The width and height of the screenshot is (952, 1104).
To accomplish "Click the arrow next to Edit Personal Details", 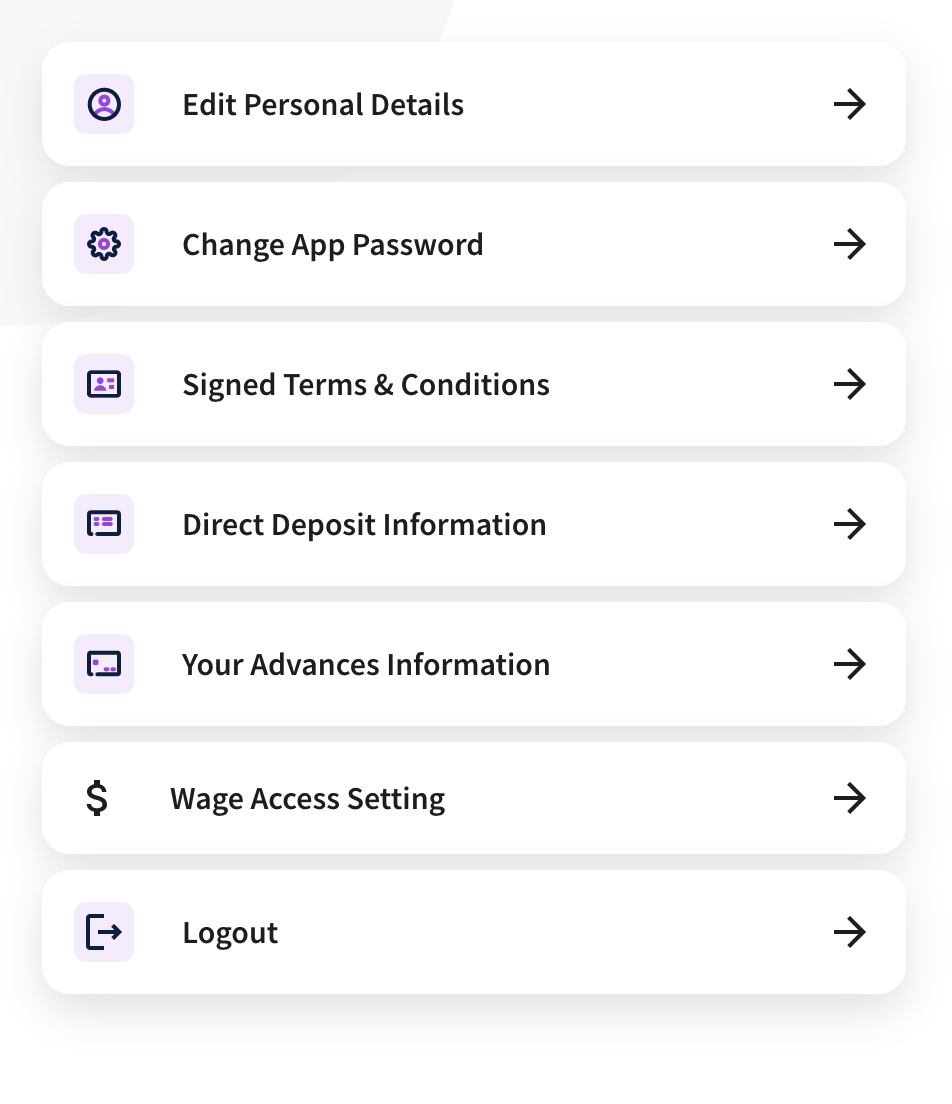I will (x=849, y=104).
